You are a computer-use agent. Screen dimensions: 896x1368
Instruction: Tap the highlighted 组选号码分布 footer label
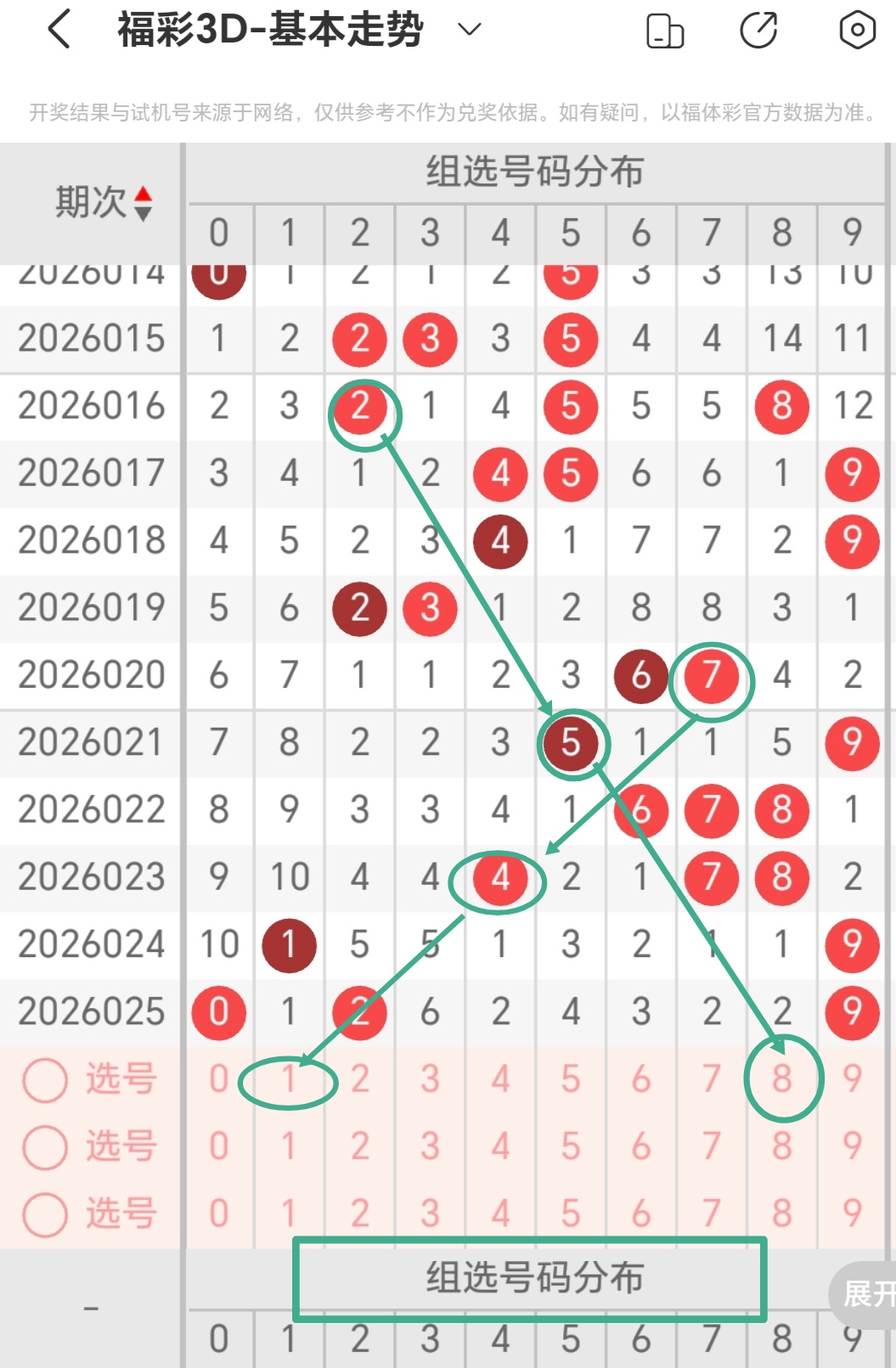pos(537,1279)
